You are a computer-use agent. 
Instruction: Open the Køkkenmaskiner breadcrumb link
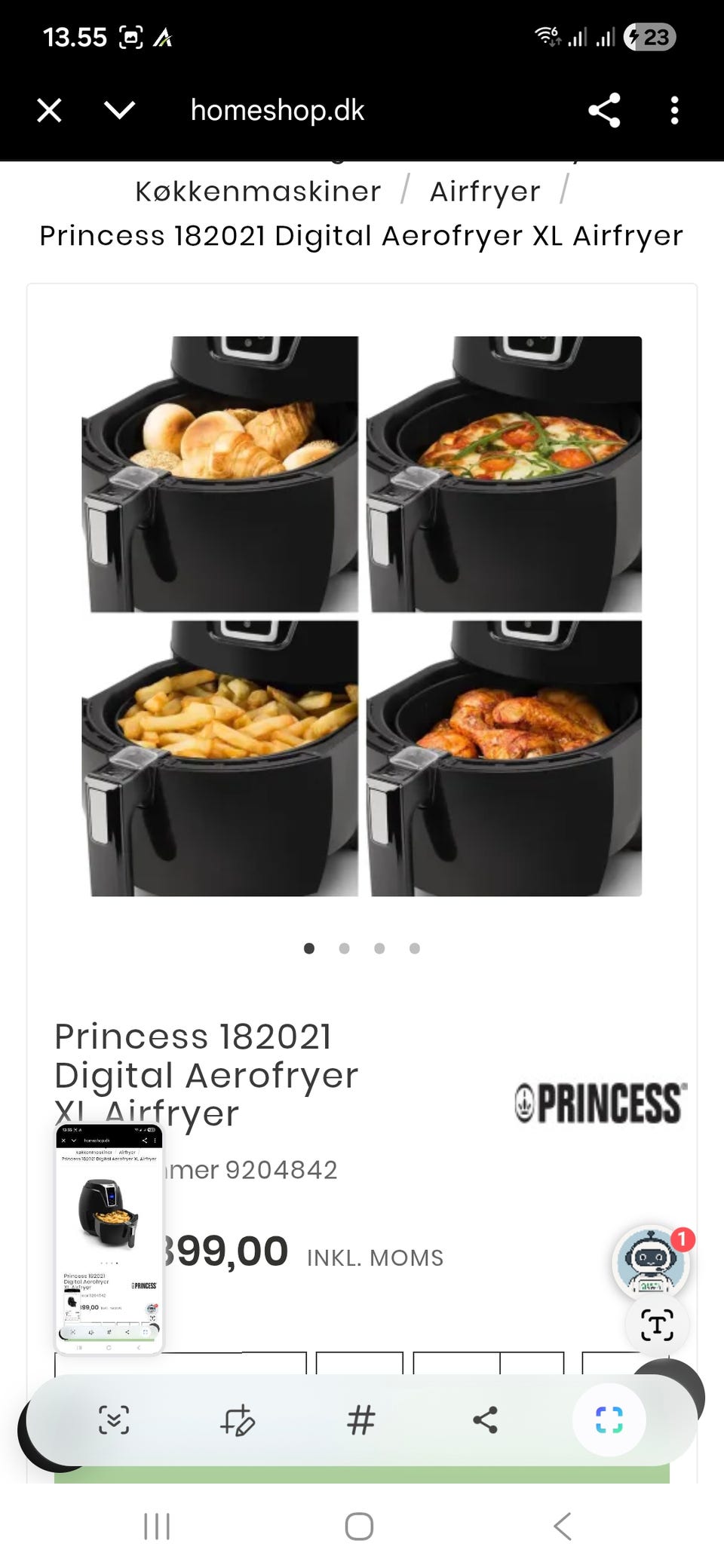pos(258,191)
